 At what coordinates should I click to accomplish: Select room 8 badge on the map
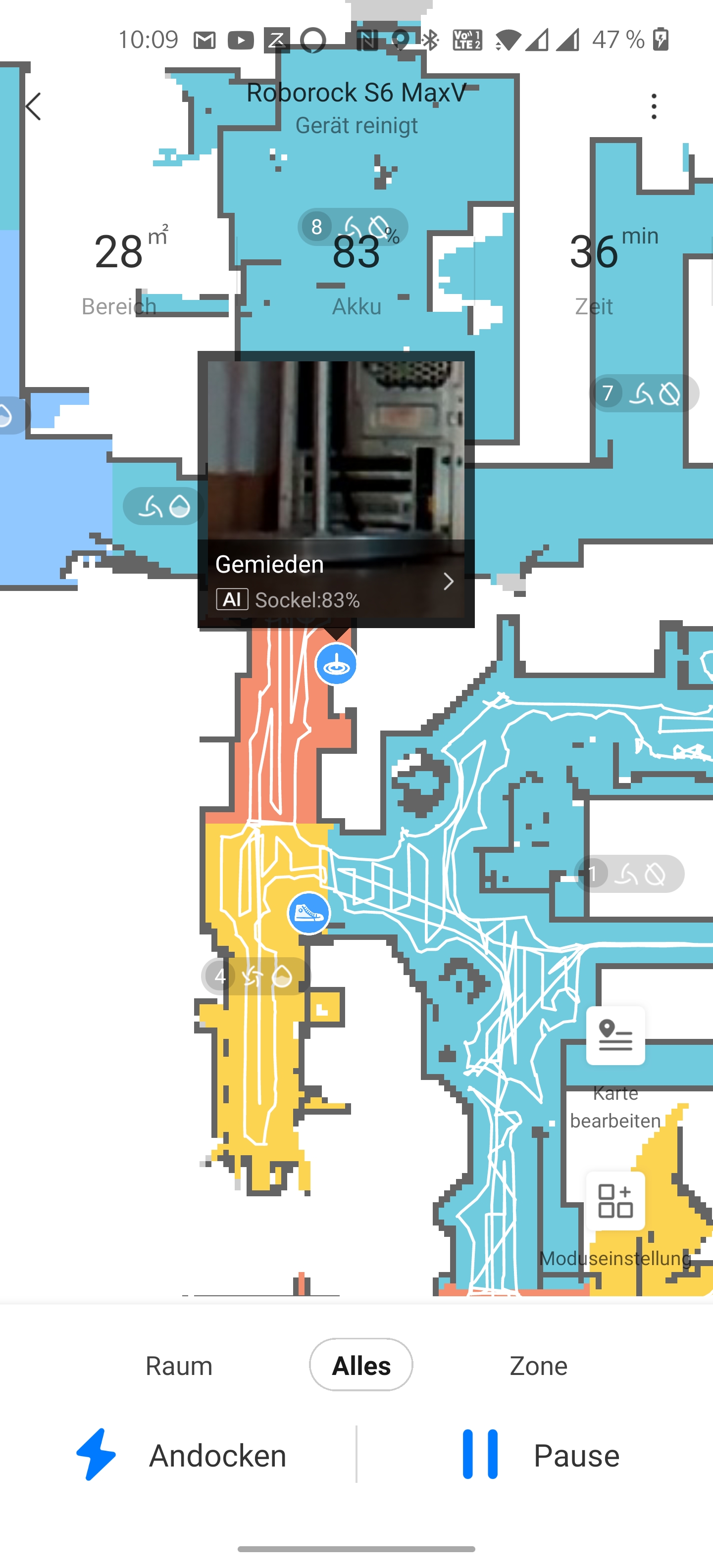352,227
